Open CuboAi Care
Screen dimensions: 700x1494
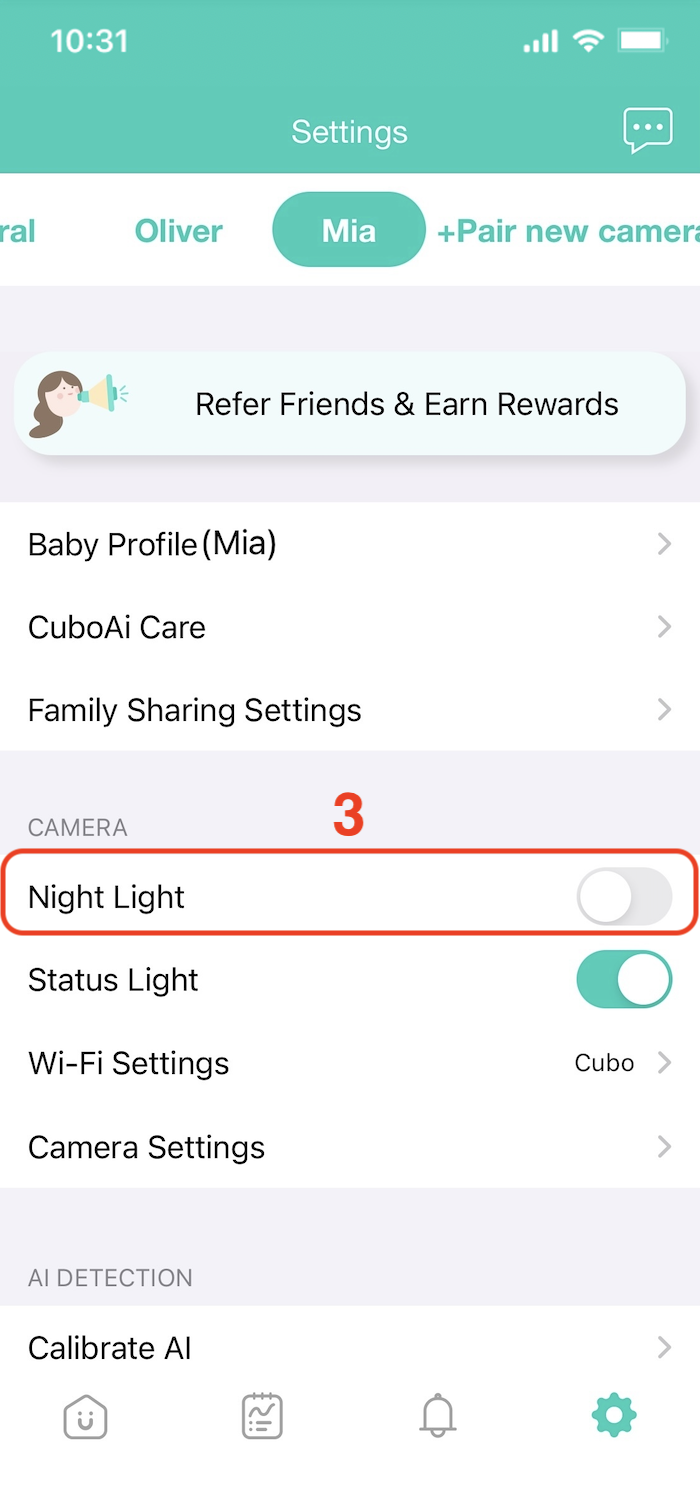349,627
